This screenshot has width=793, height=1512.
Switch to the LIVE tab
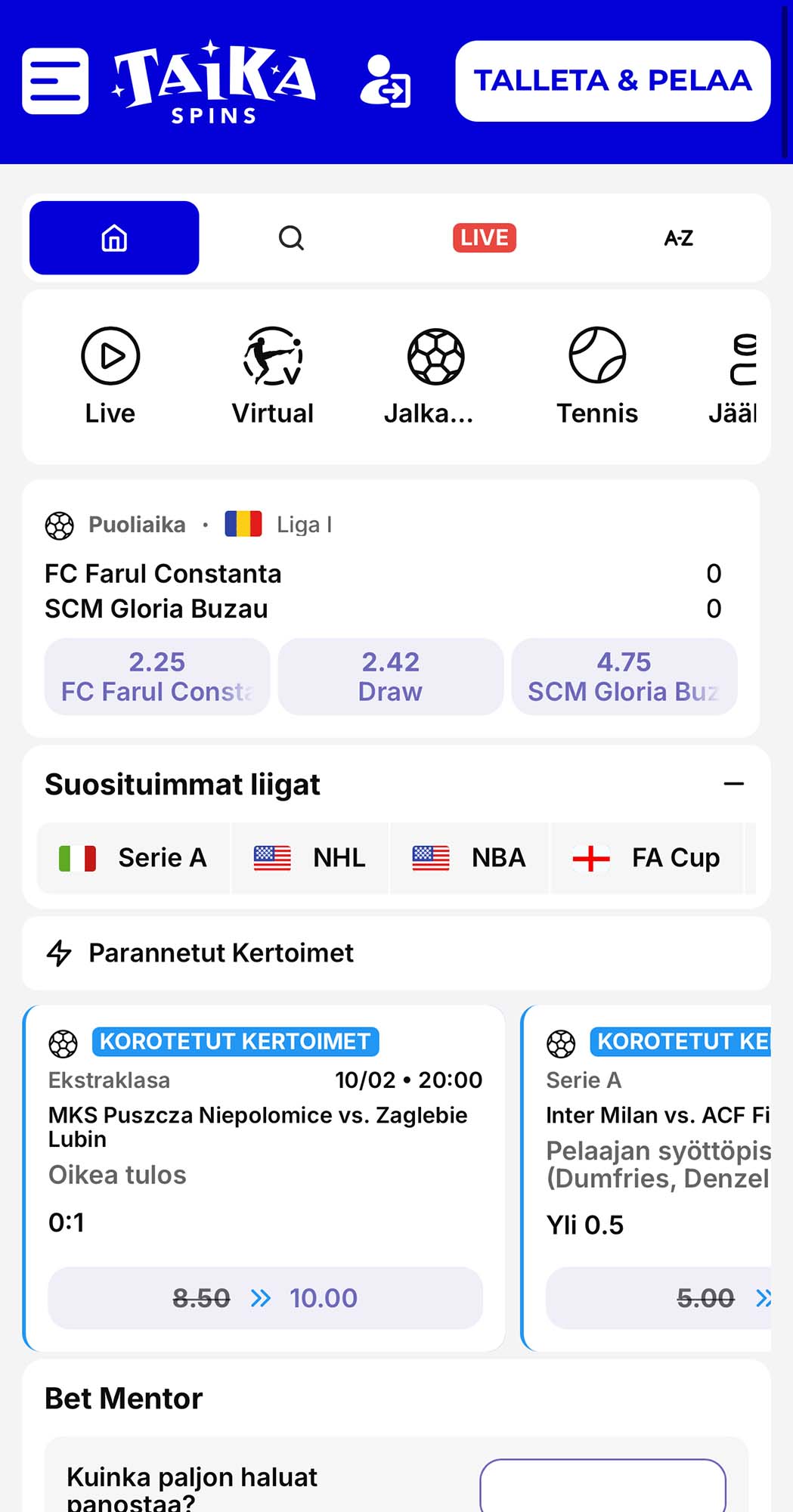(x=484, y=238)
